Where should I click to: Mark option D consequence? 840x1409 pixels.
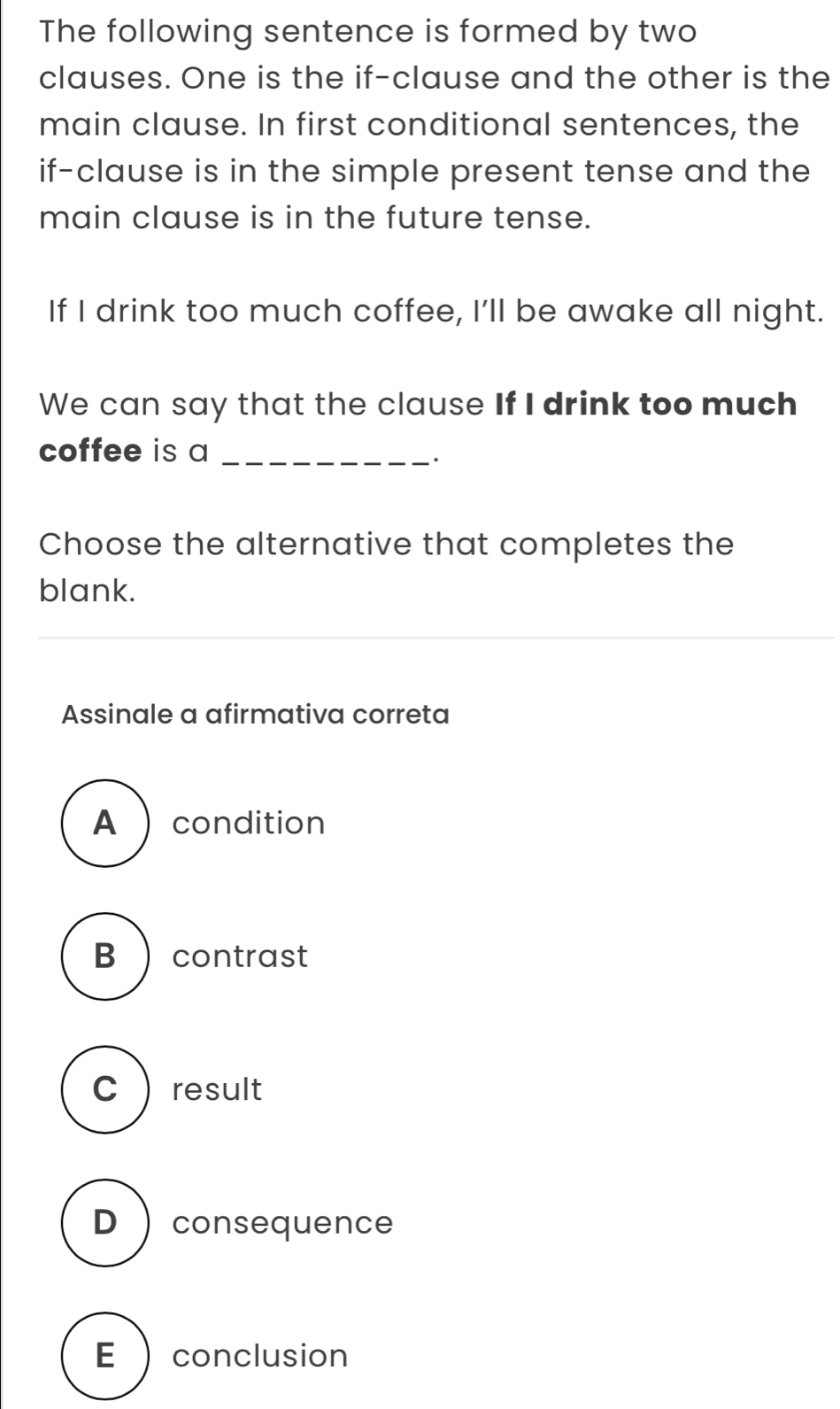click(x=105, y=1222)
